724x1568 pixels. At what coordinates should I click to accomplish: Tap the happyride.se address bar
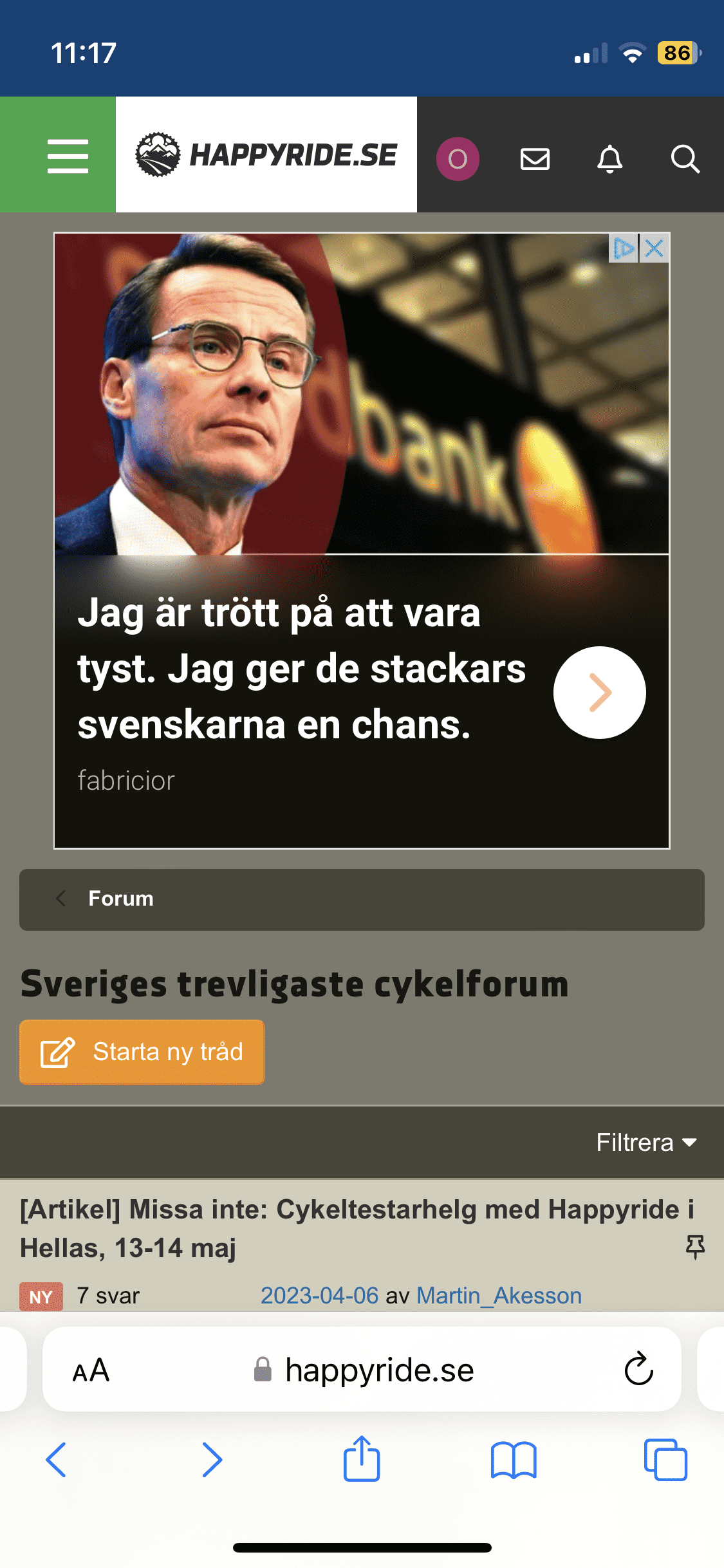378,1370
